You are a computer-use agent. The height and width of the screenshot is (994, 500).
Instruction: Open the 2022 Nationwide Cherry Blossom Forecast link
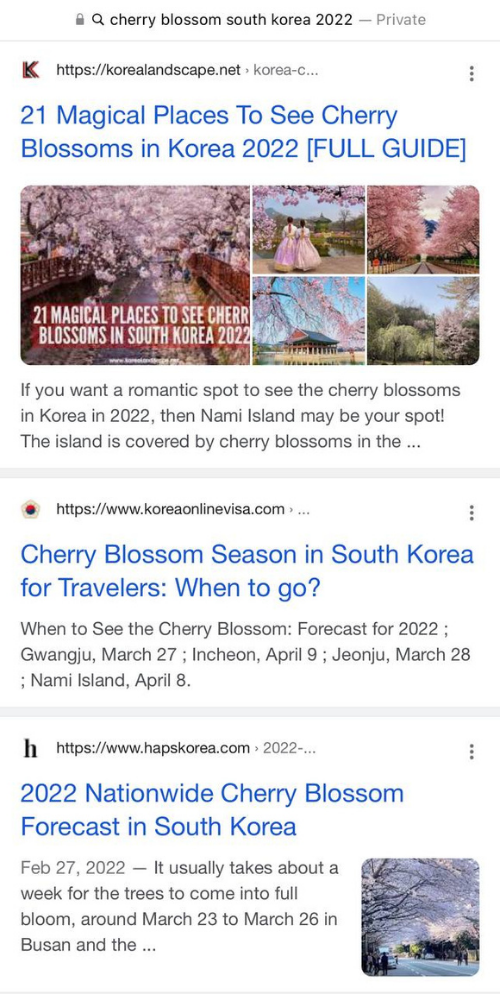click(212, 810)
